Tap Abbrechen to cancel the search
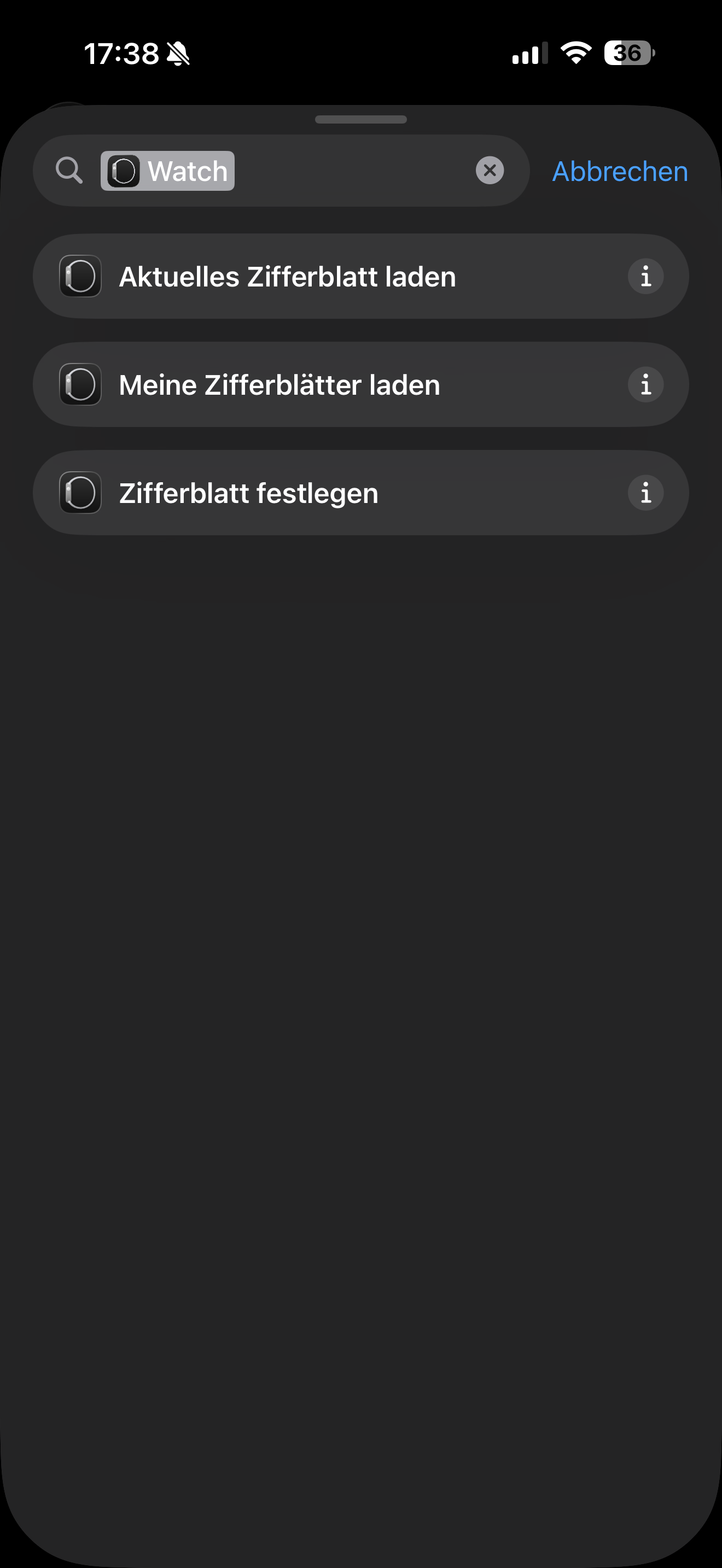The image size is (722, 1568). (620, 172)
